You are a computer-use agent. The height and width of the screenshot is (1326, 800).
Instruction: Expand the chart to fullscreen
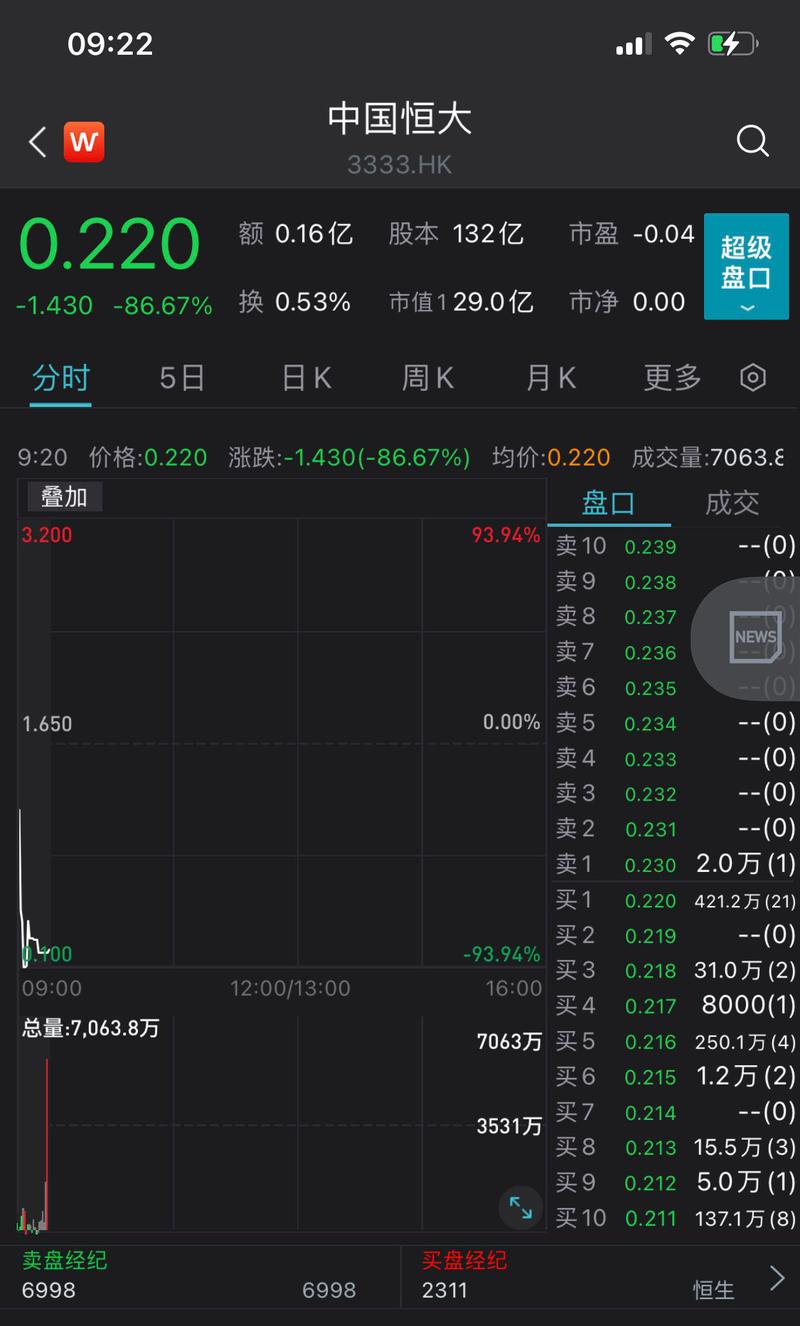point(519,1207)
